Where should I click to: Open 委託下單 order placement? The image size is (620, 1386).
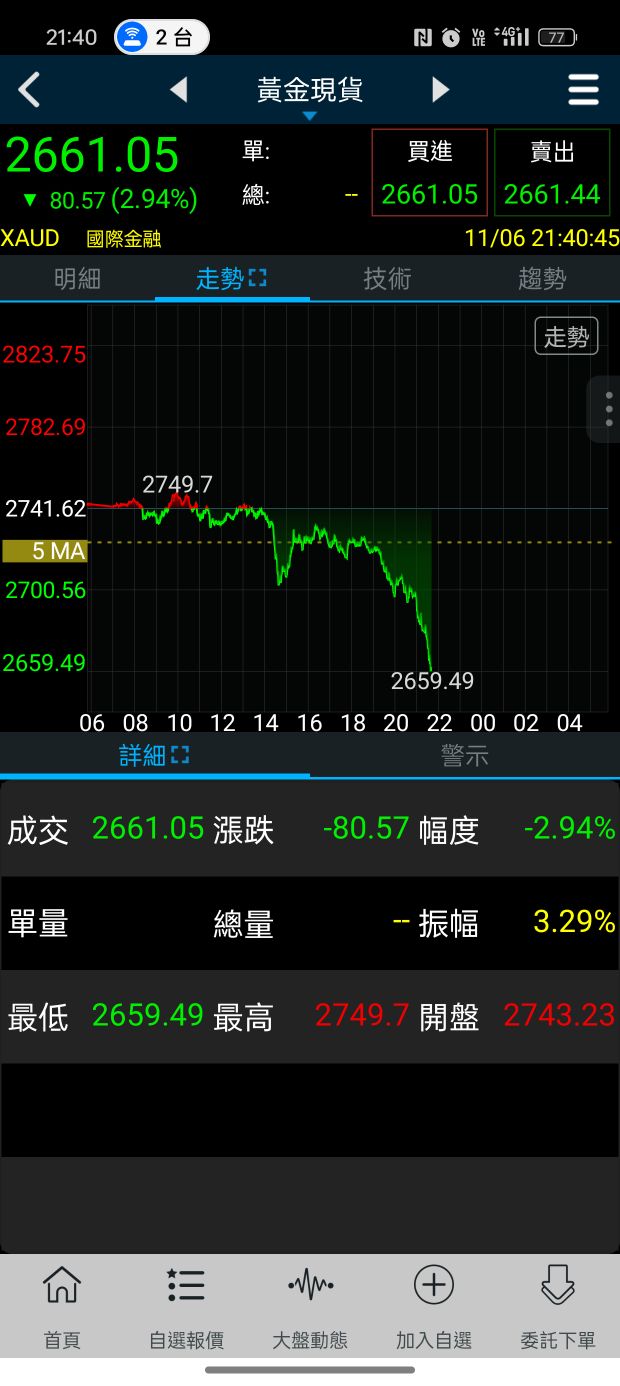[558, 1307]
